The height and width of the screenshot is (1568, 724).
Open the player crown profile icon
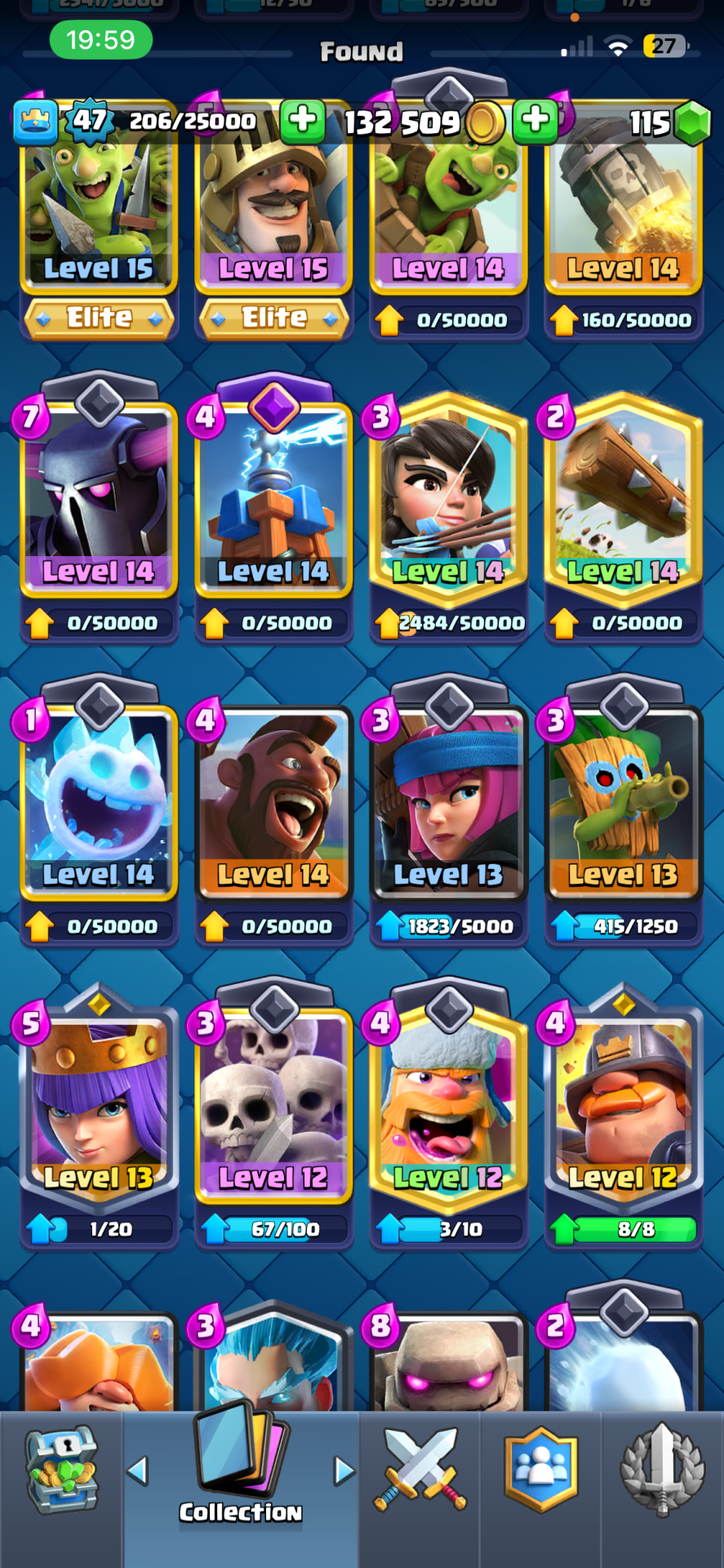coord(35,121)
